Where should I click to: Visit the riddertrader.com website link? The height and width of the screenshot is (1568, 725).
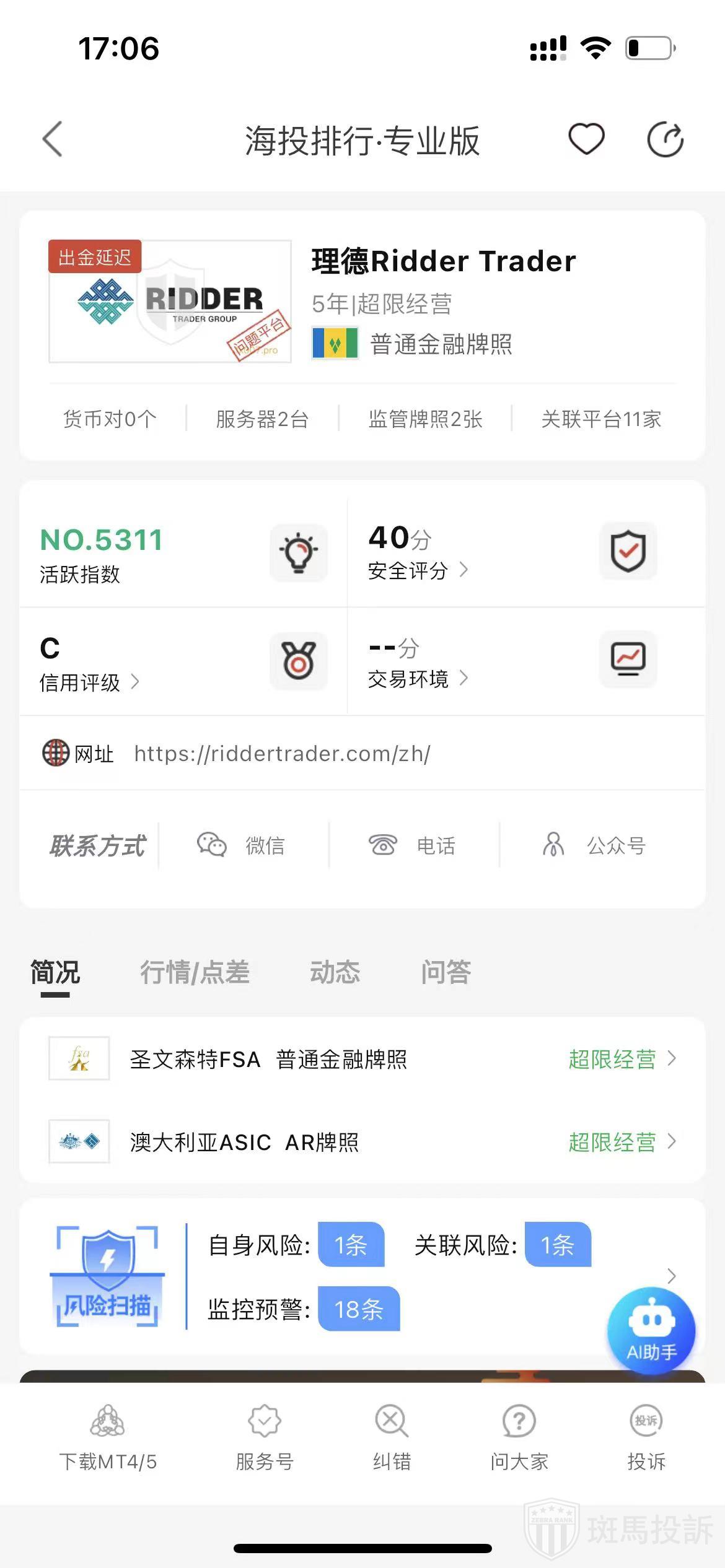click(x=282, y=754)
